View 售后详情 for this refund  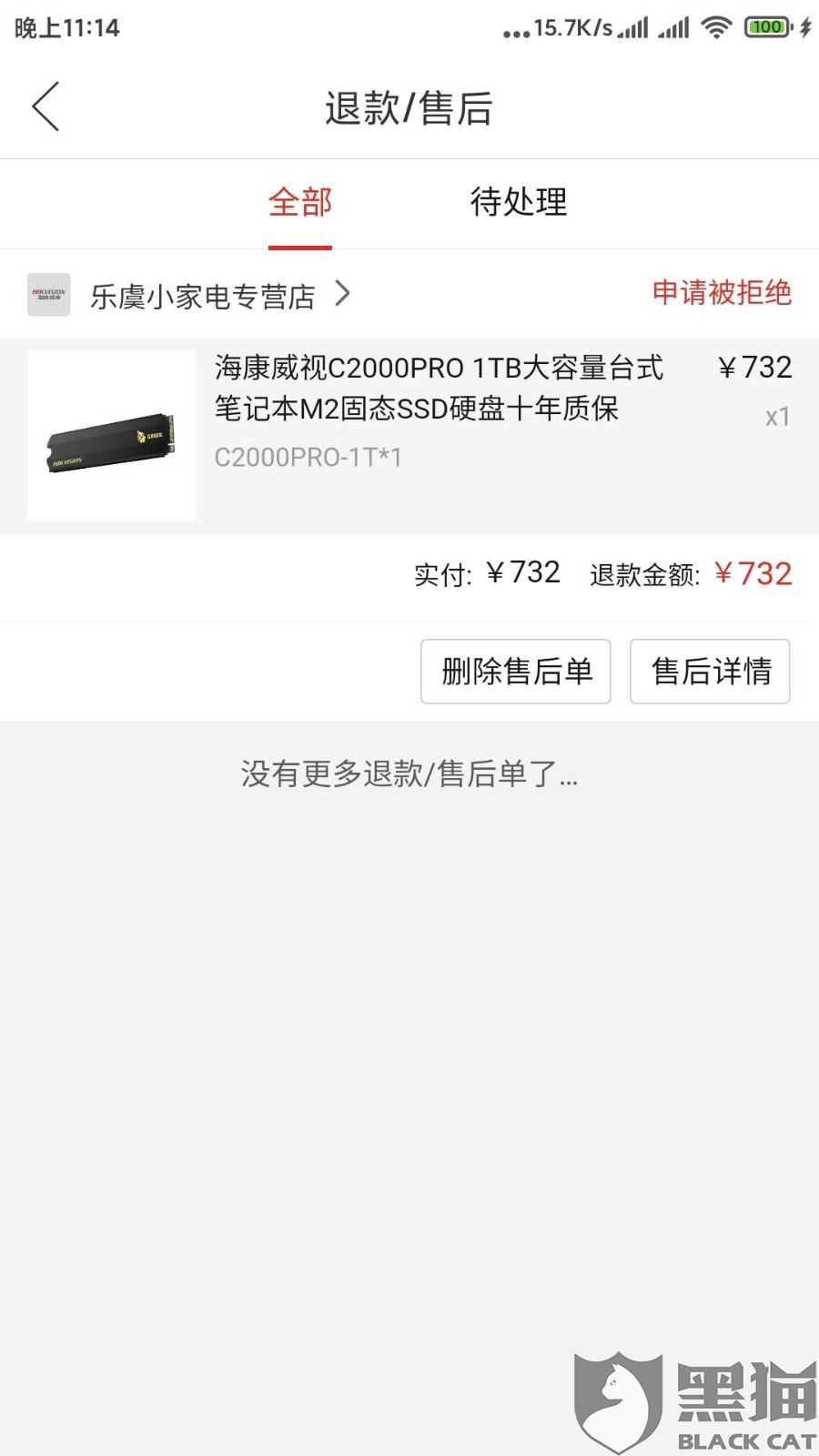point(710,672)
